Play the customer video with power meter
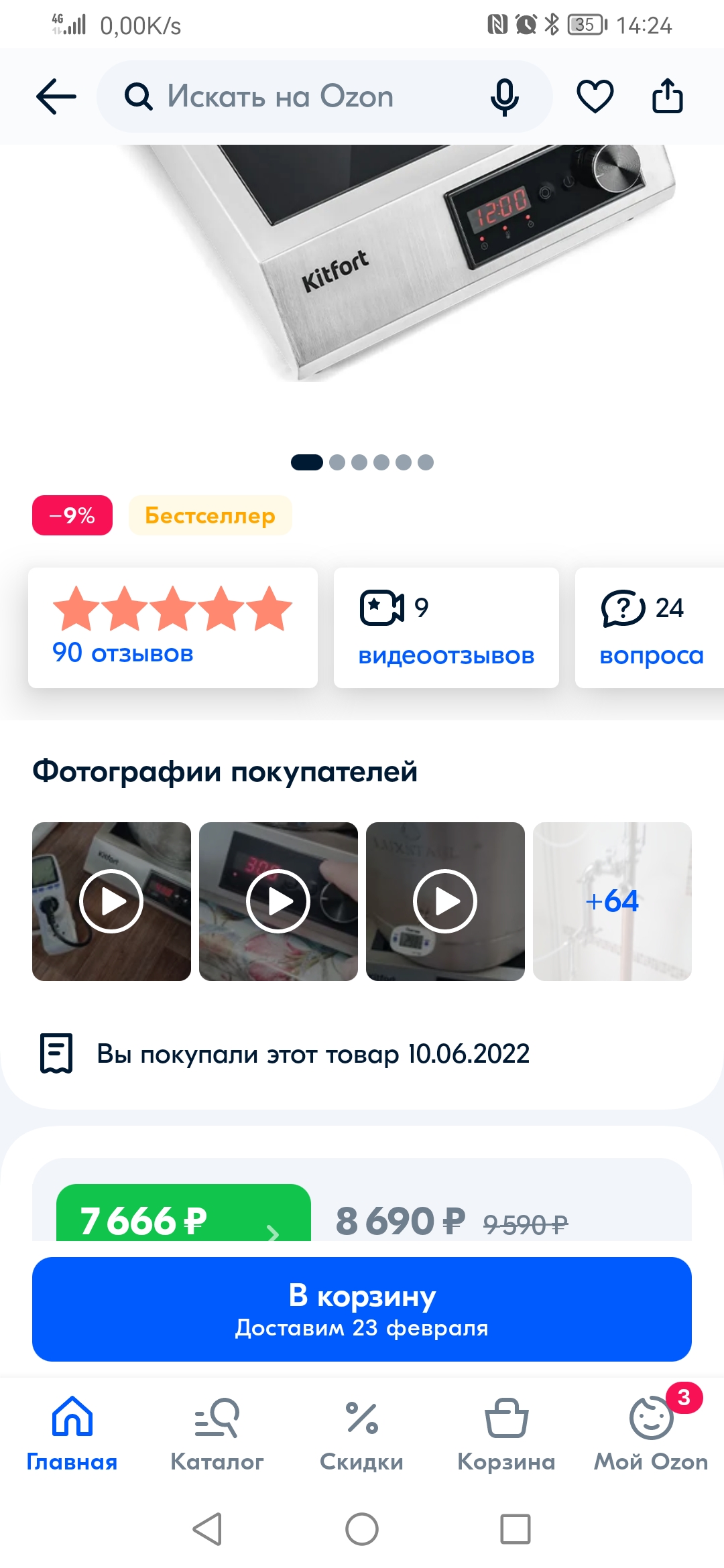 pyautogui.click(x=111, y=901)
